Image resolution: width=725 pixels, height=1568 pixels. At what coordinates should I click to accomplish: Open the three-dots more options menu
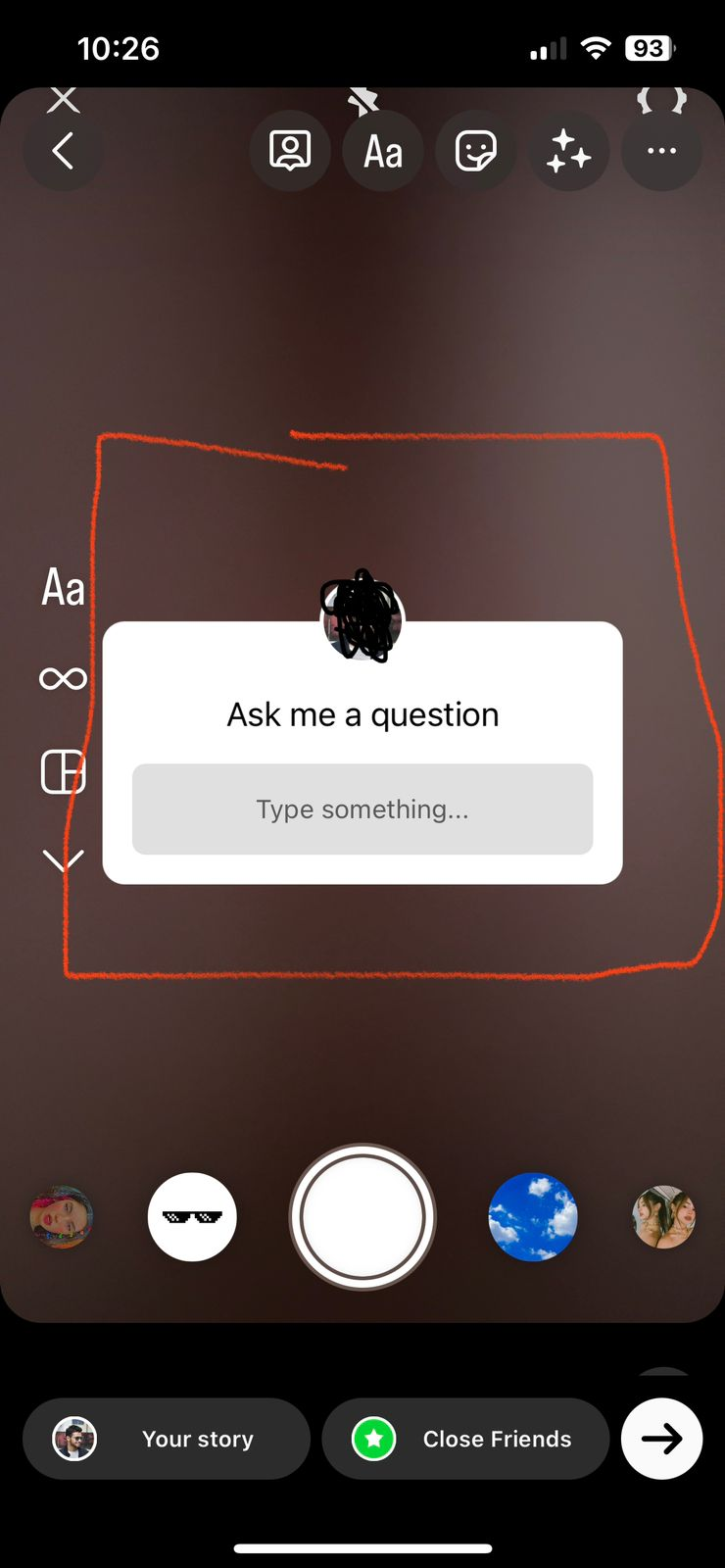pyautogui.click(x=662, y=151)
